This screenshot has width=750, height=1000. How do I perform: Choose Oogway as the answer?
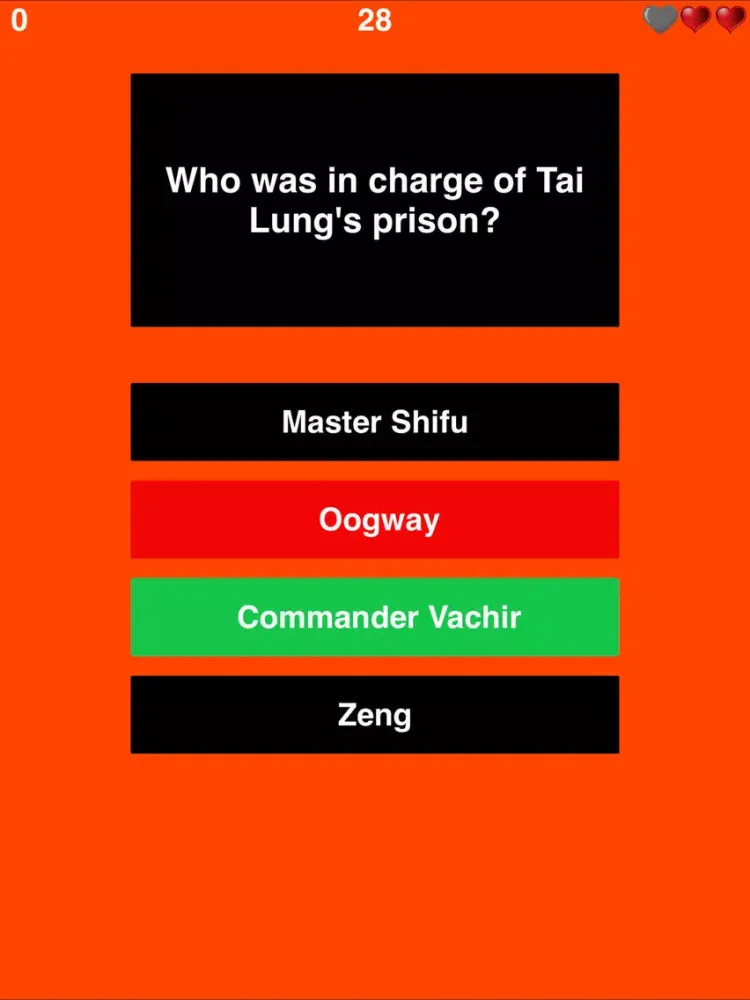374,519
